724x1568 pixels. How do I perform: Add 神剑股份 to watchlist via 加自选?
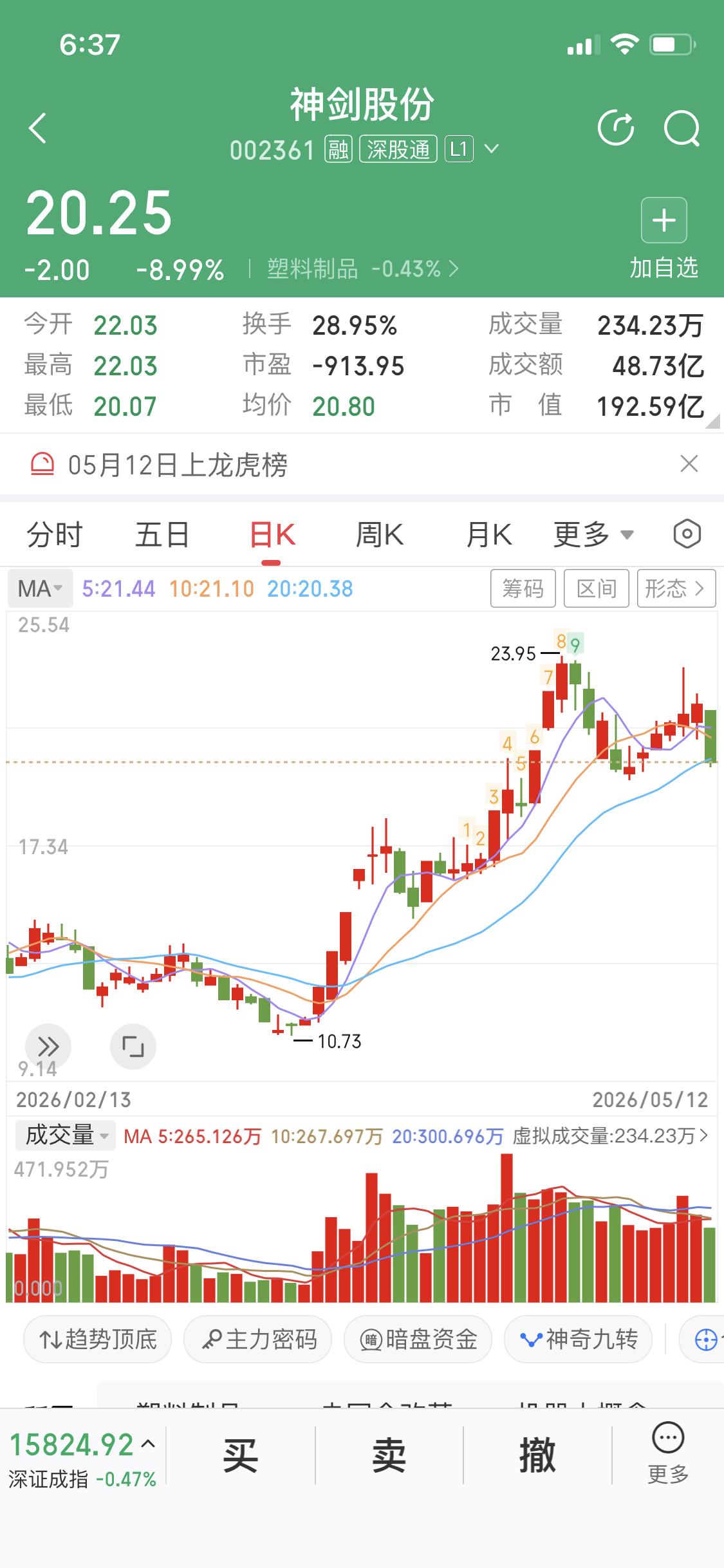(664, 239)
